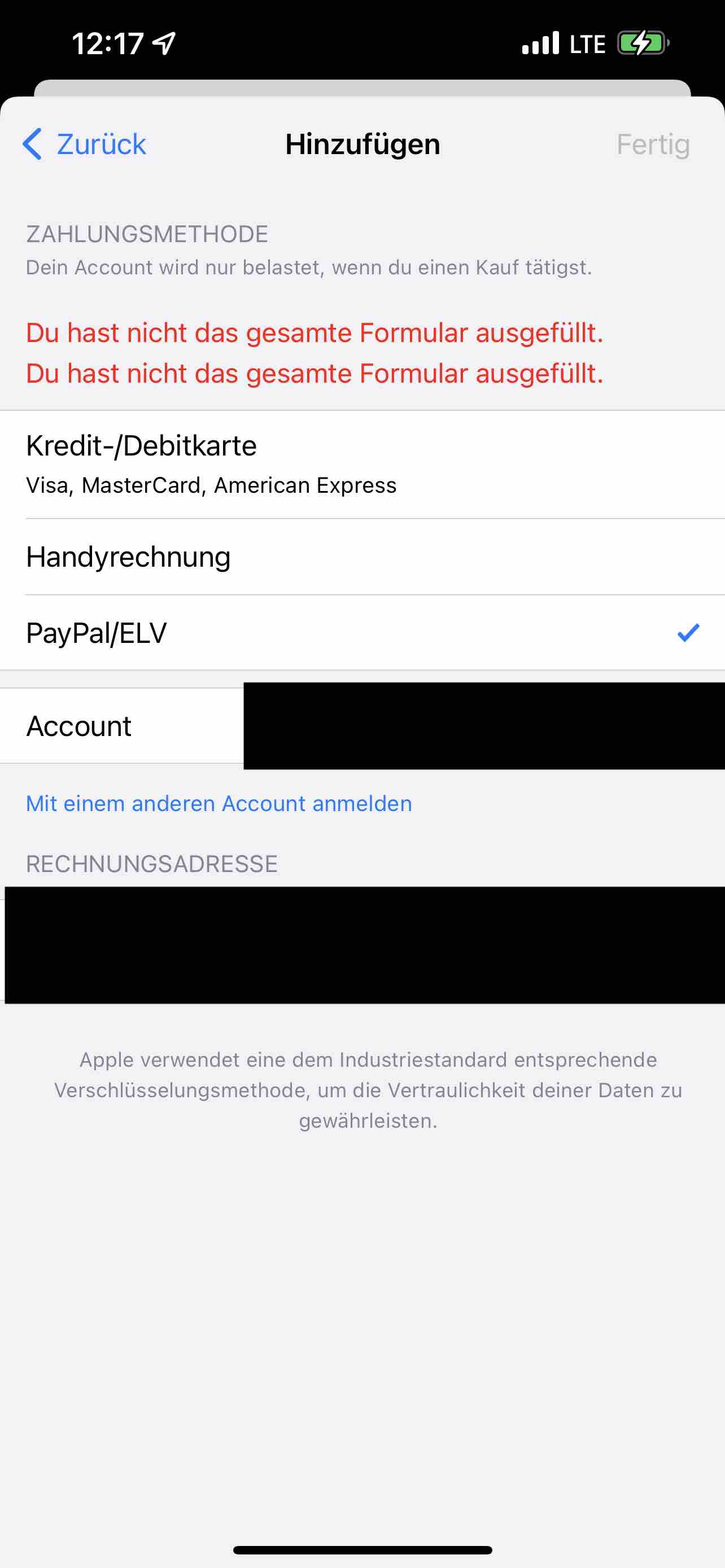Select the PayPal/ELV option

pos(362,633)
